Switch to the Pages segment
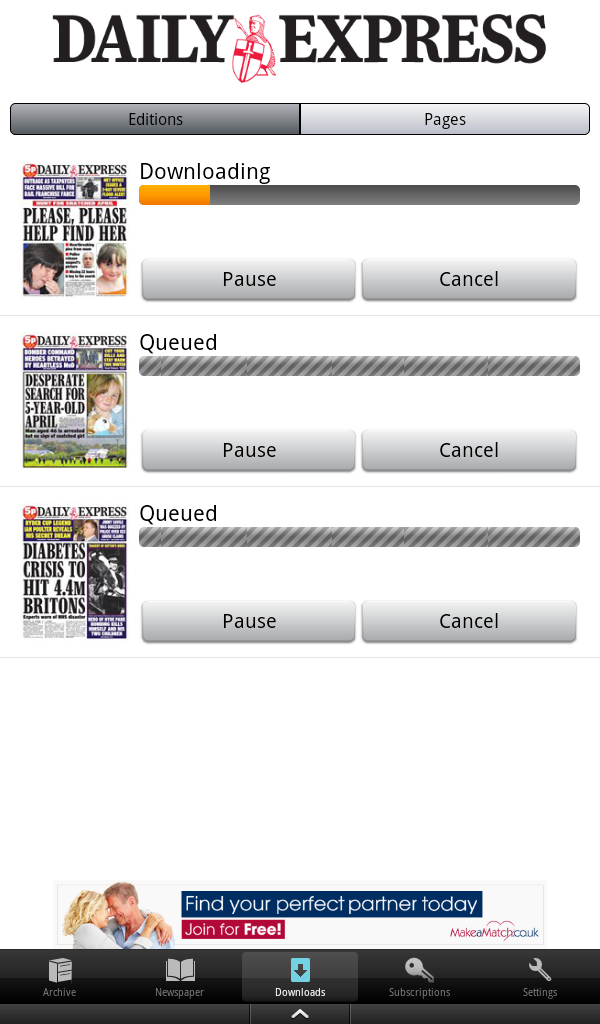This screenshot has width=600, height=1024. point(445,119)
